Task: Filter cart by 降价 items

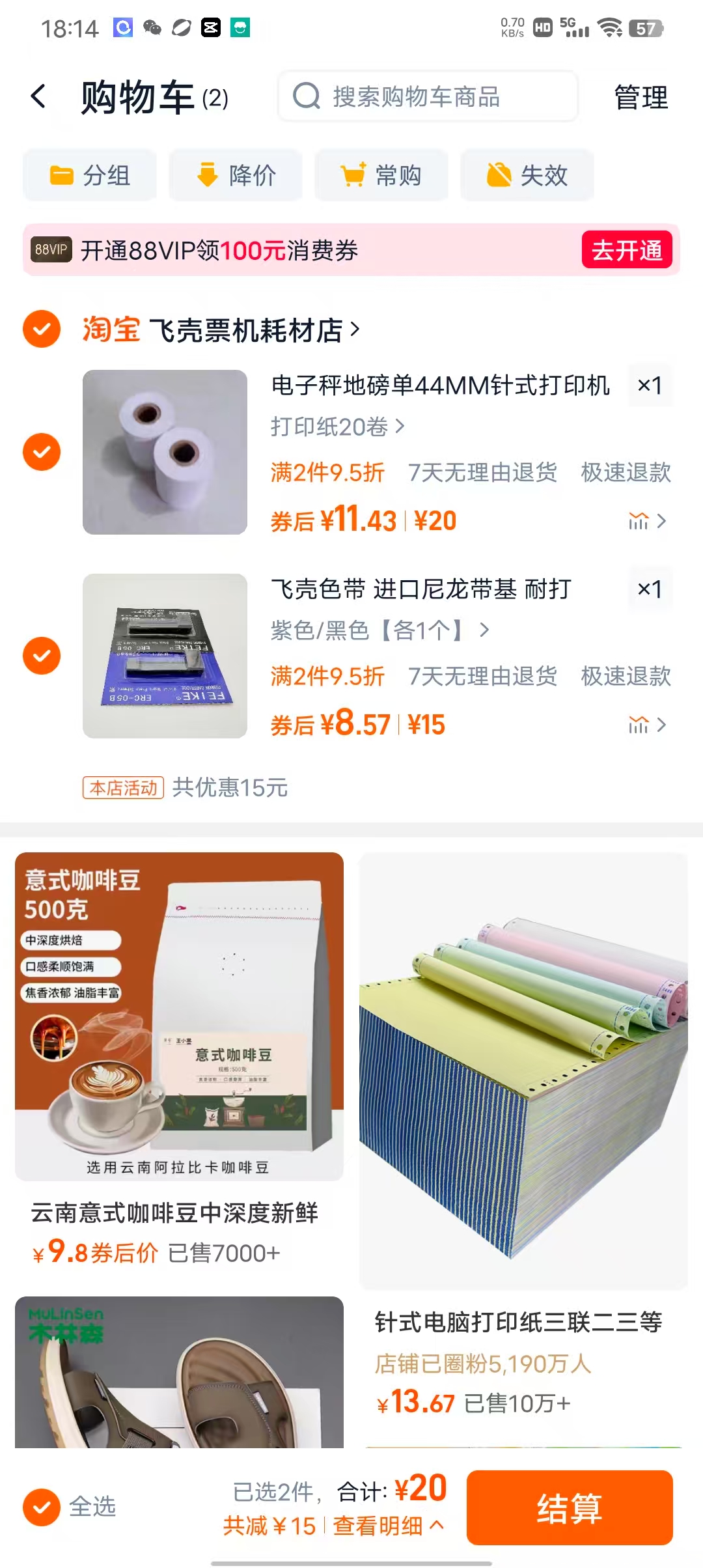Action: click(236, 175)
